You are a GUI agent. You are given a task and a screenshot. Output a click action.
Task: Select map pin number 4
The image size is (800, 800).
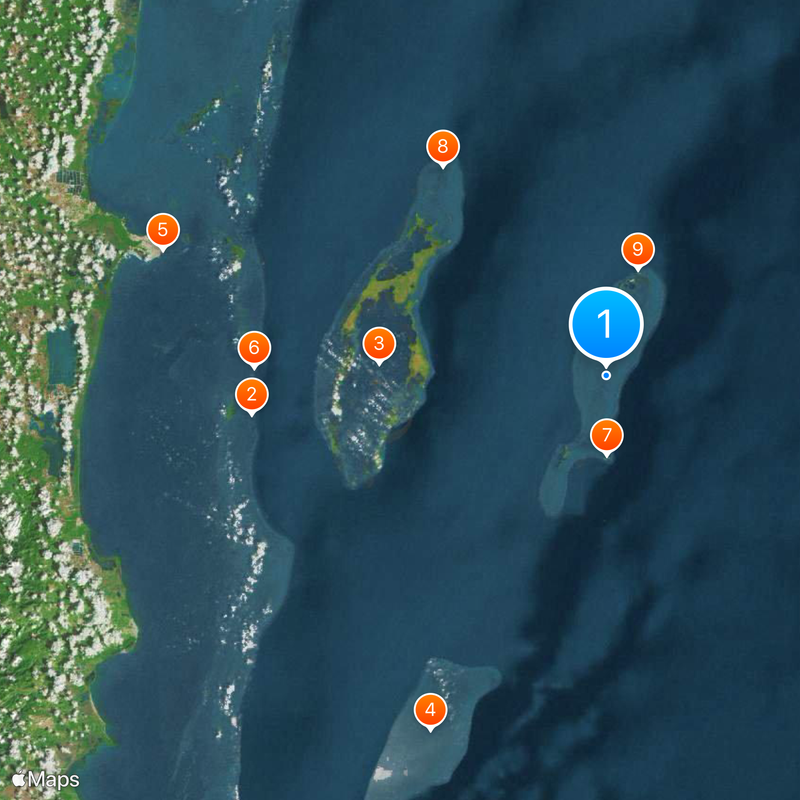[430, 711]
